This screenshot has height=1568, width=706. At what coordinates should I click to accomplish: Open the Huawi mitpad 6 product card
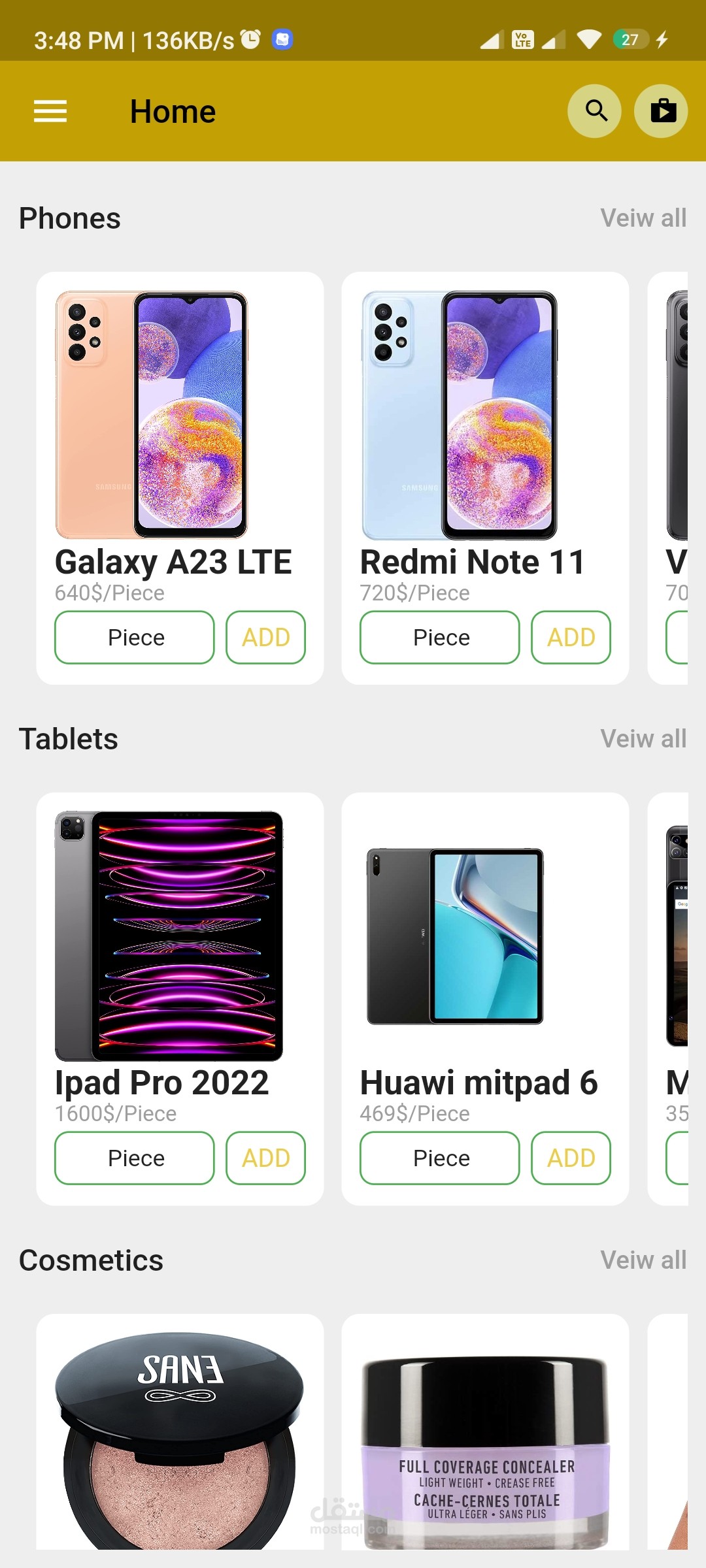[456, 936]
